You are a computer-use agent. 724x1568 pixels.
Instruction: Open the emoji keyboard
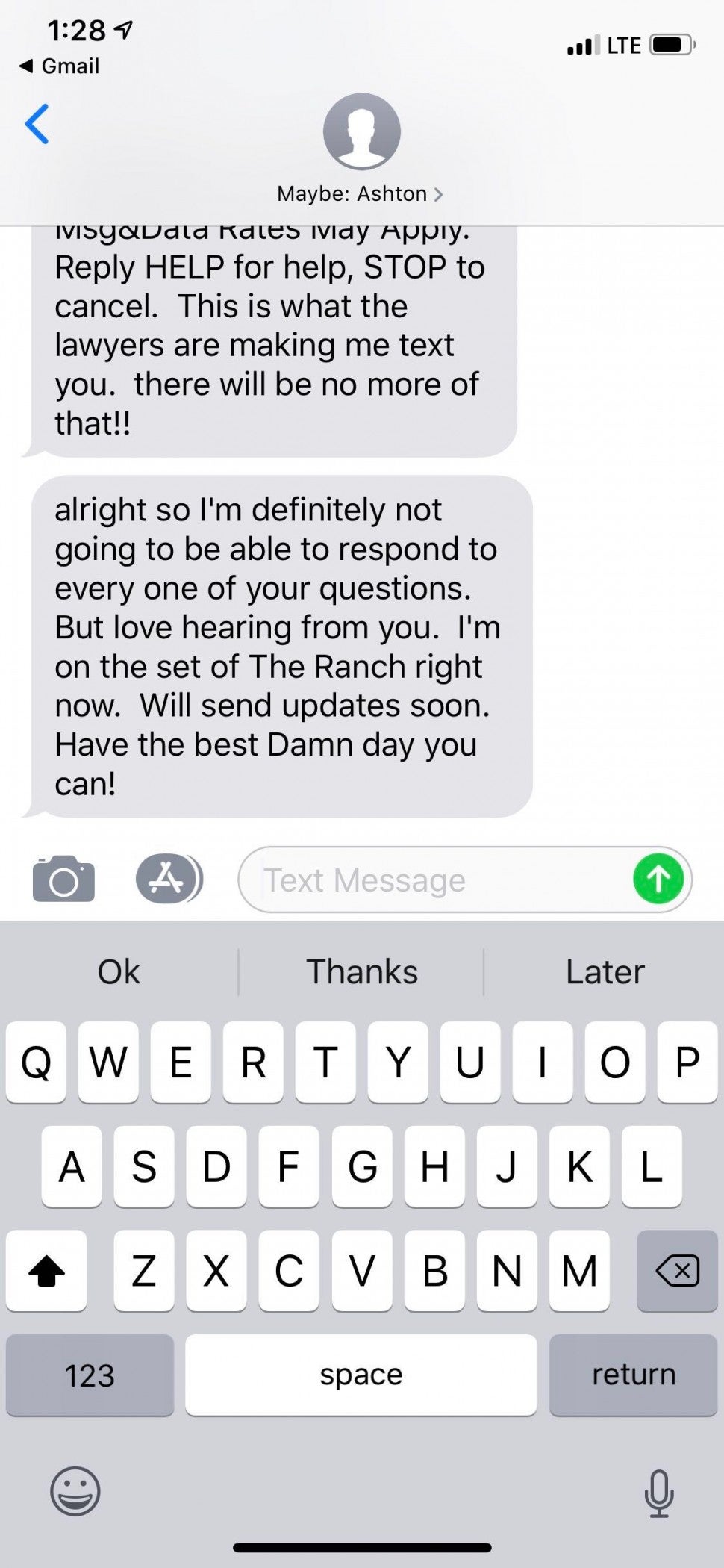point(75,1491)
